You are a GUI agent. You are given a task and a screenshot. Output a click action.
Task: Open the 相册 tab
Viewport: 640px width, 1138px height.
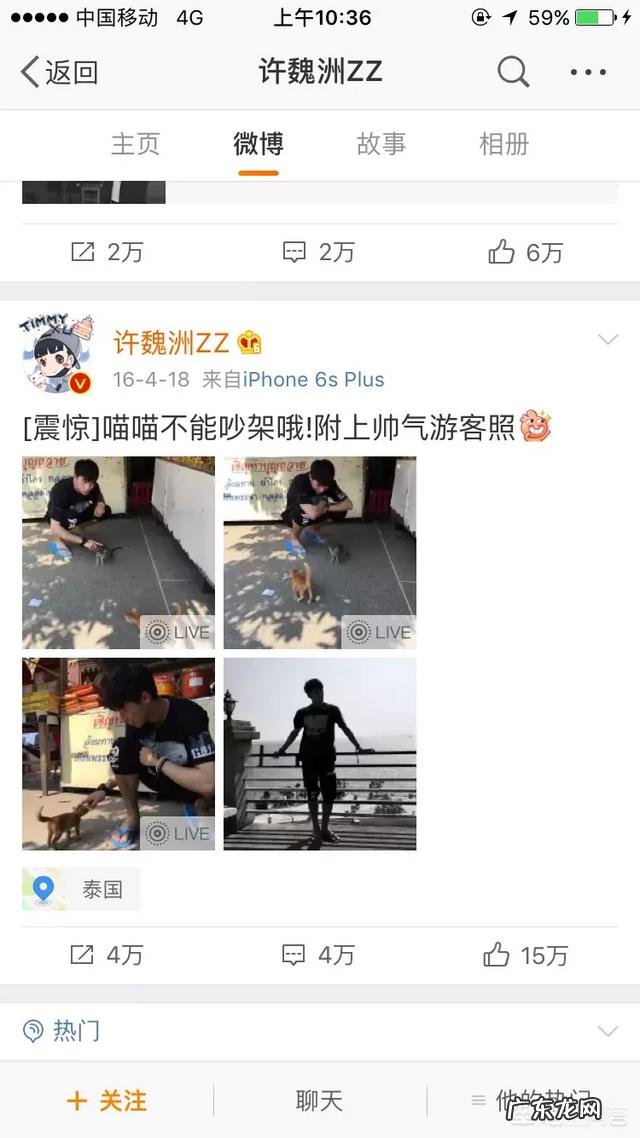(504, 144)
